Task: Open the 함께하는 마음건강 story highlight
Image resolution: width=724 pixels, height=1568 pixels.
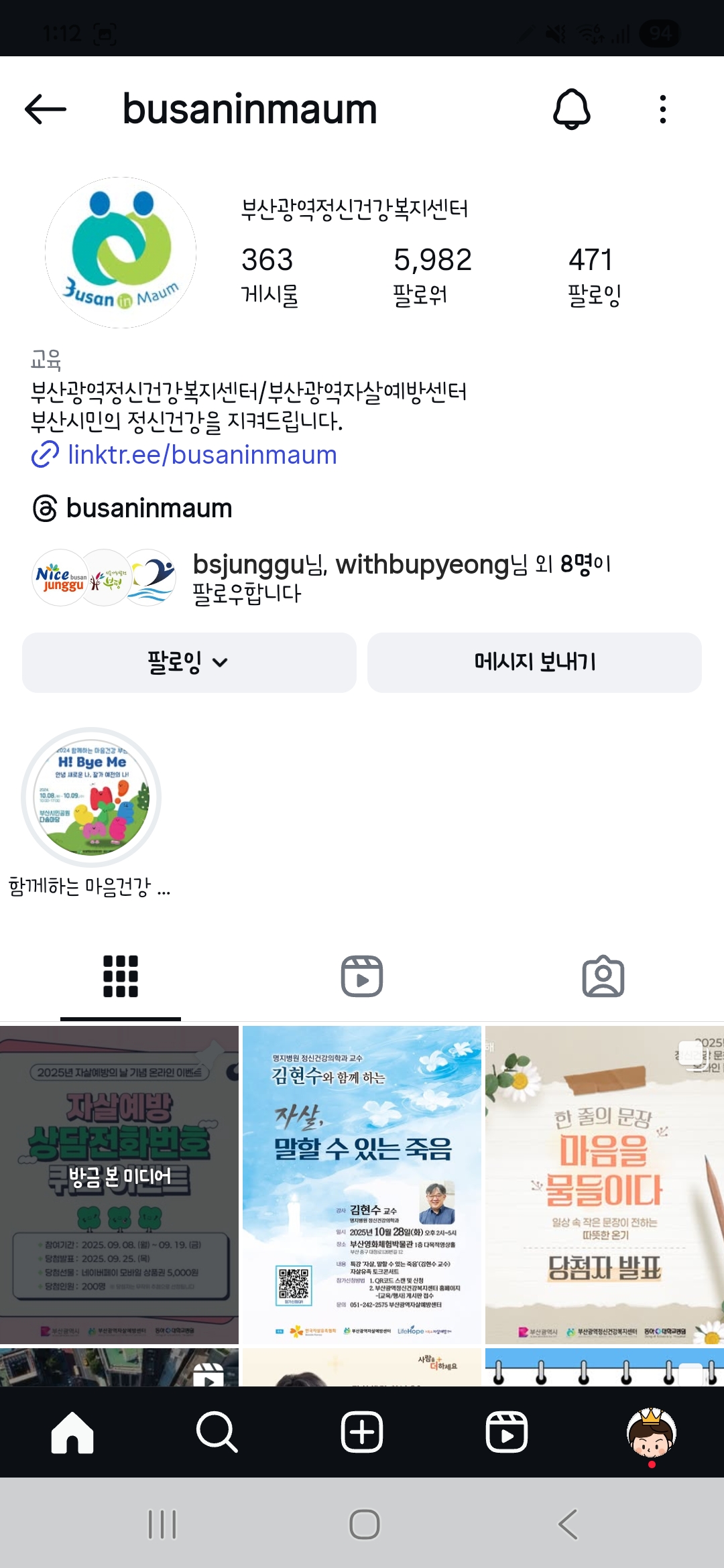Action: 91,797
